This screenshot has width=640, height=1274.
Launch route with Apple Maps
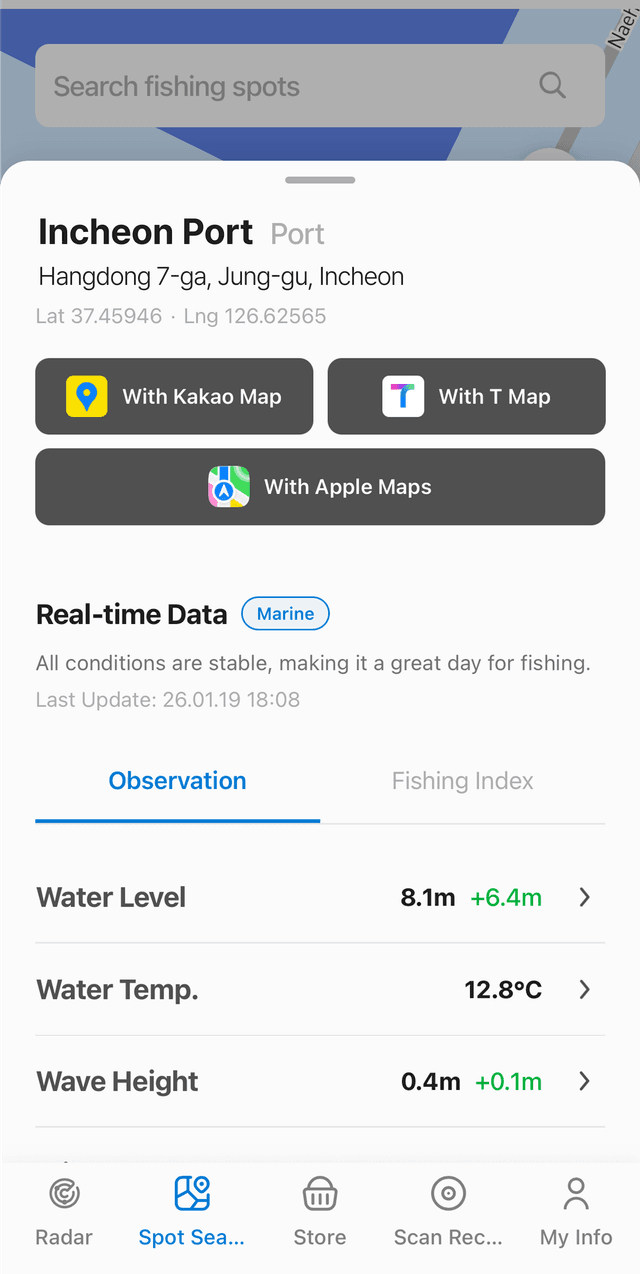click(x=320, y=487)
